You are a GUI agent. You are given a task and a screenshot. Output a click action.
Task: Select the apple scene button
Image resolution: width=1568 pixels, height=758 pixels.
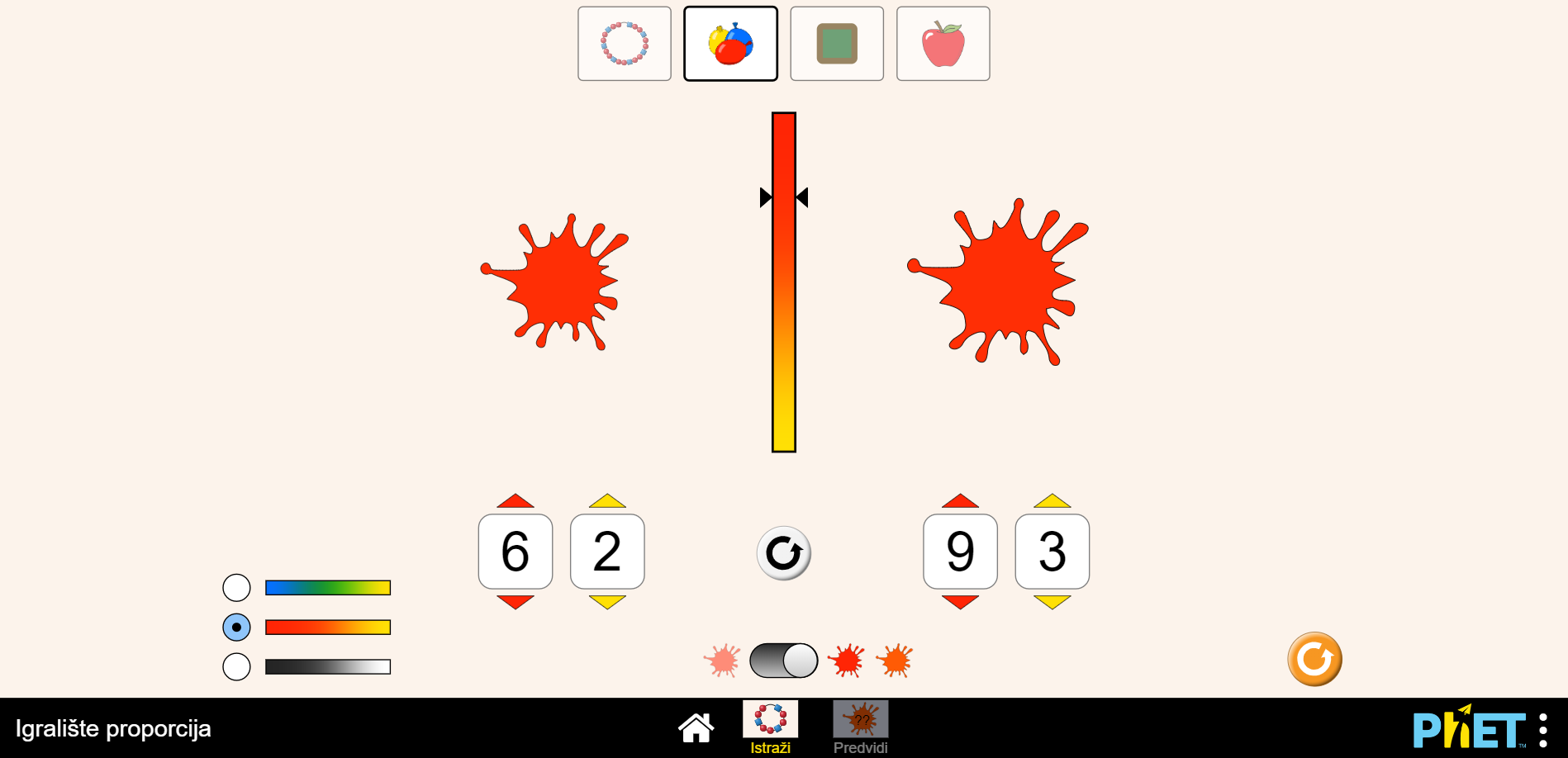(943, 44)
